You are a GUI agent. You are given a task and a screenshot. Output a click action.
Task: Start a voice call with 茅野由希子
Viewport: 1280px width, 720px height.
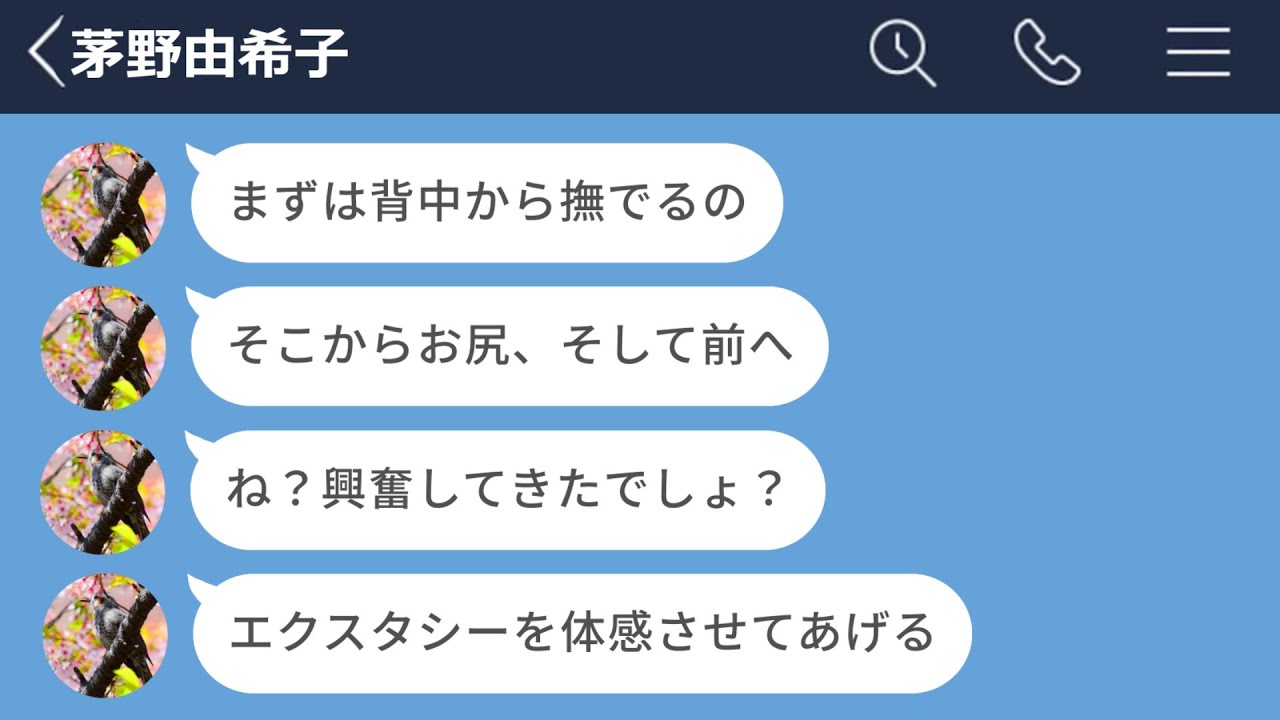pyautogui.click(x=1046, y=53)
